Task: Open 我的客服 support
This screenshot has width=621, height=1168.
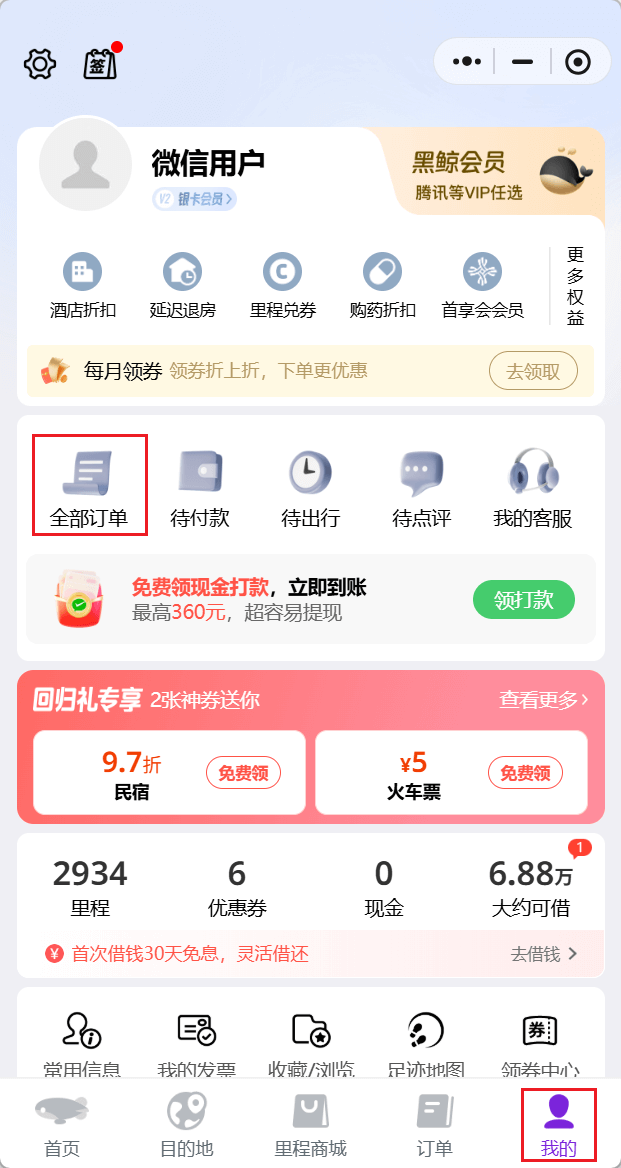Action: pos(532,486)
